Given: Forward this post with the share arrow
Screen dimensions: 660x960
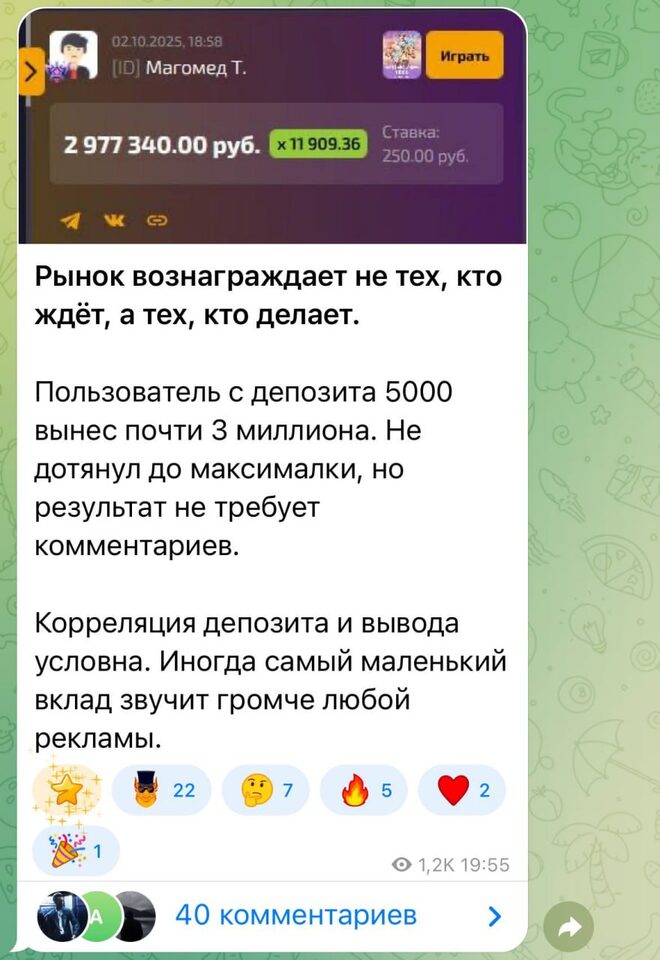Looking at the screenshot, I should pos(568,929).
